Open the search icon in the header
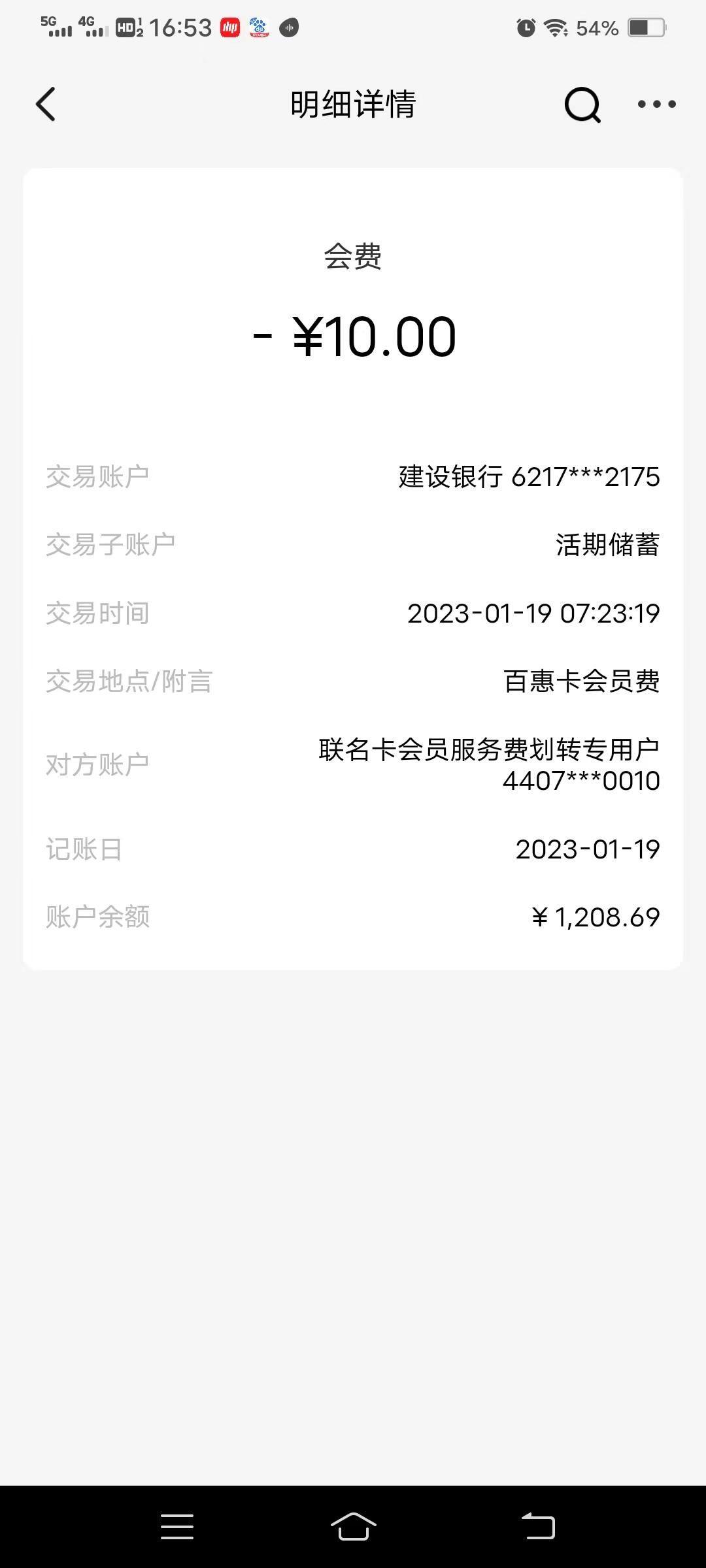This screenshot has width=706, height=1568. click(582, 105)
